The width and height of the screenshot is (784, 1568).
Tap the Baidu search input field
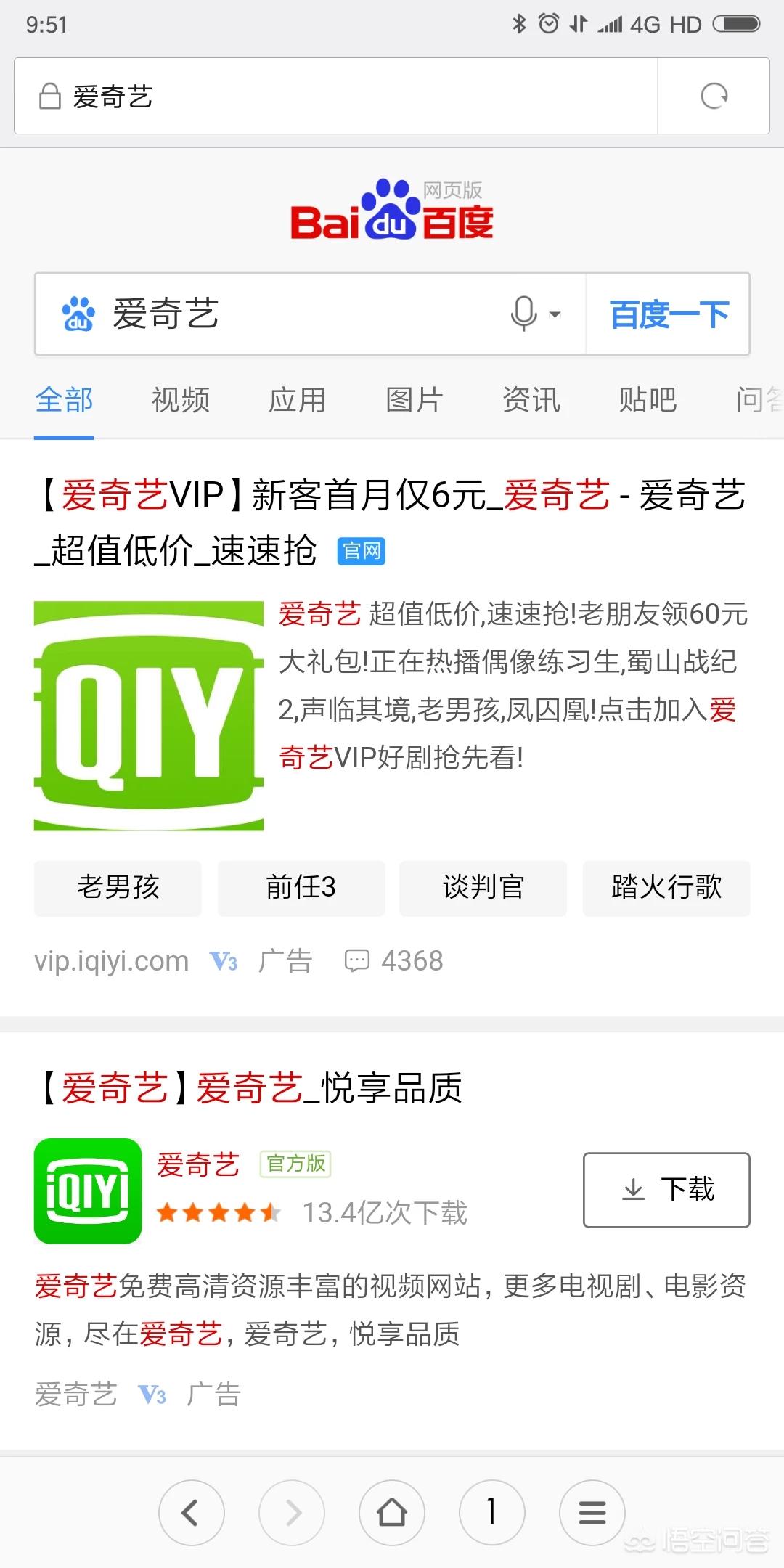pyautogui.click(x=276, y=314)
